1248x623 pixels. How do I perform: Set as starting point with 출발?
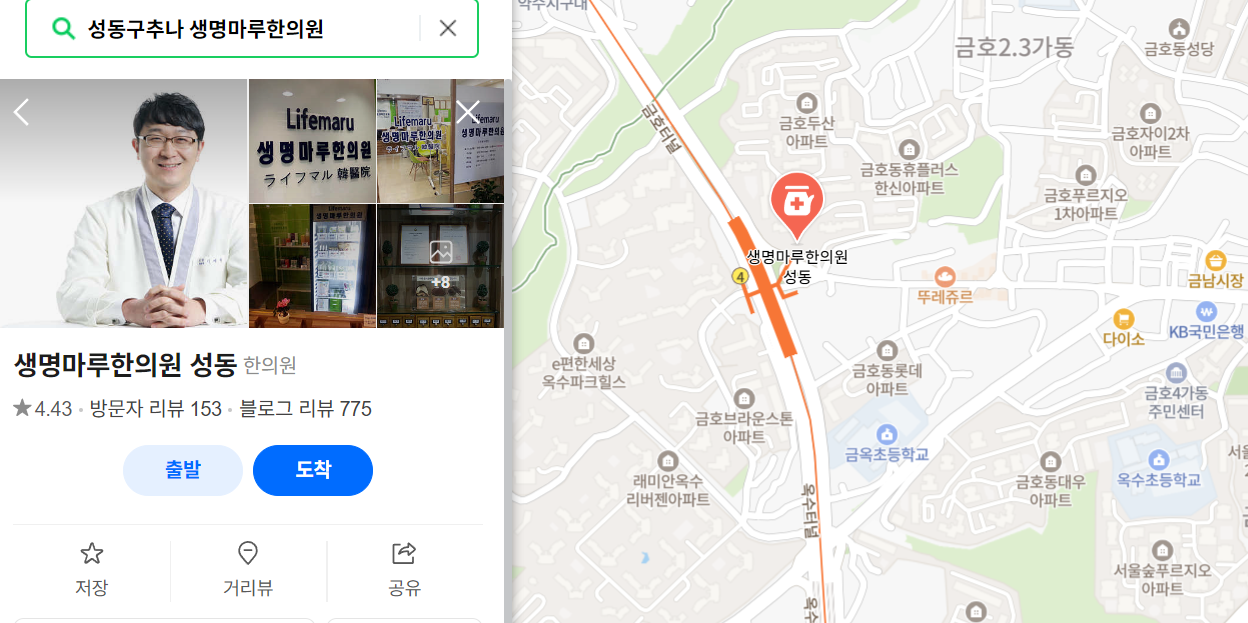pyautogui.click(x=183, y=470)
